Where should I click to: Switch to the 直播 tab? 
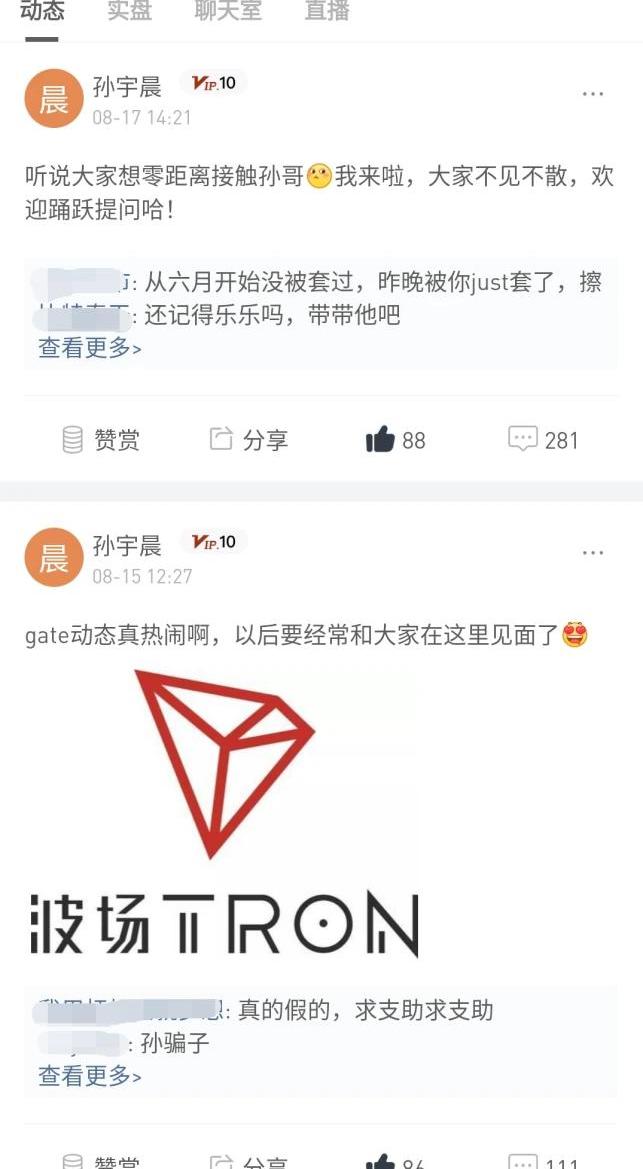(x=326, y=11)
